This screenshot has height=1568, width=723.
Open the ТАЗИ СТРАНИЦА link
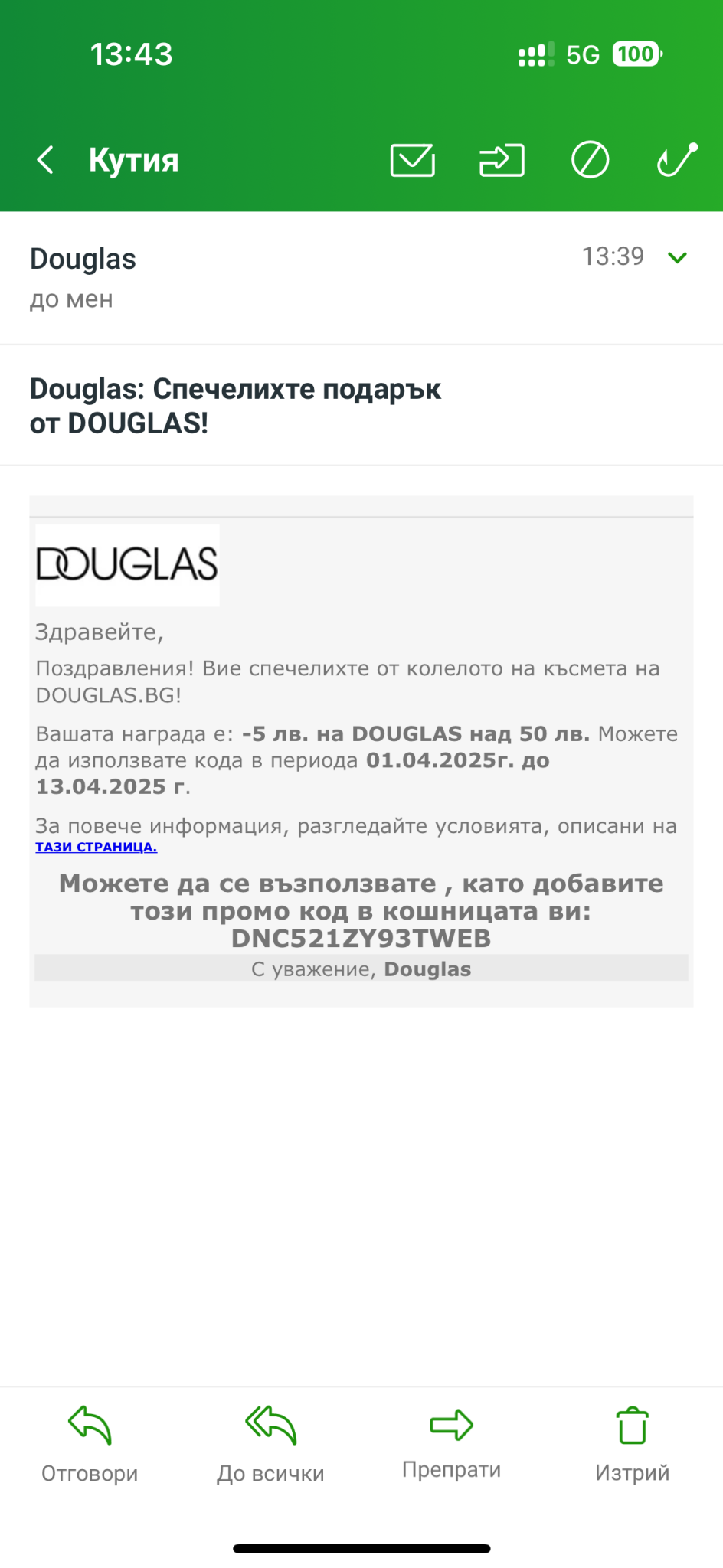click(96, 847)
